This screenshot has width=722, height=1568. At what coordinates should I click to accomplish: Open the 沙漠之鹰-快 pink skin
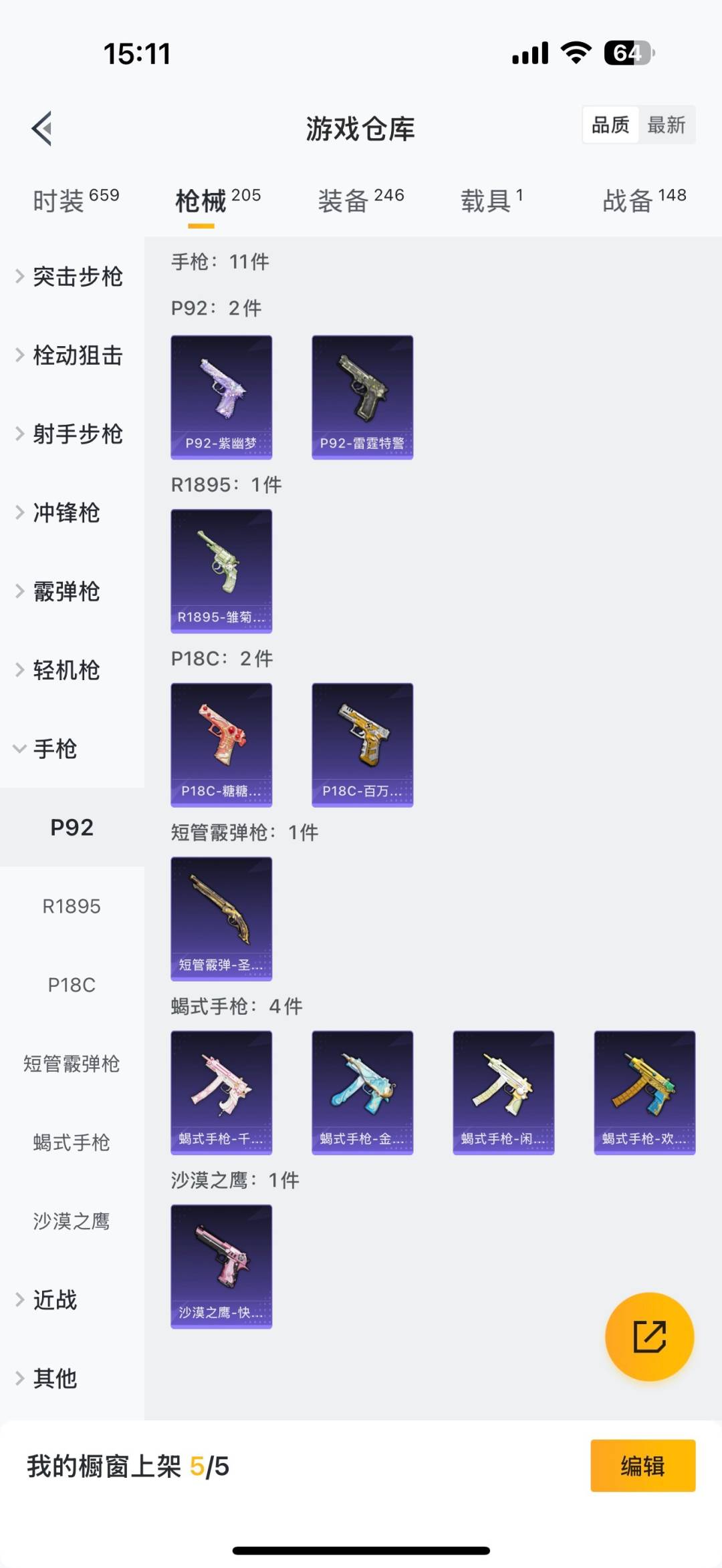tap(221, 1268)
